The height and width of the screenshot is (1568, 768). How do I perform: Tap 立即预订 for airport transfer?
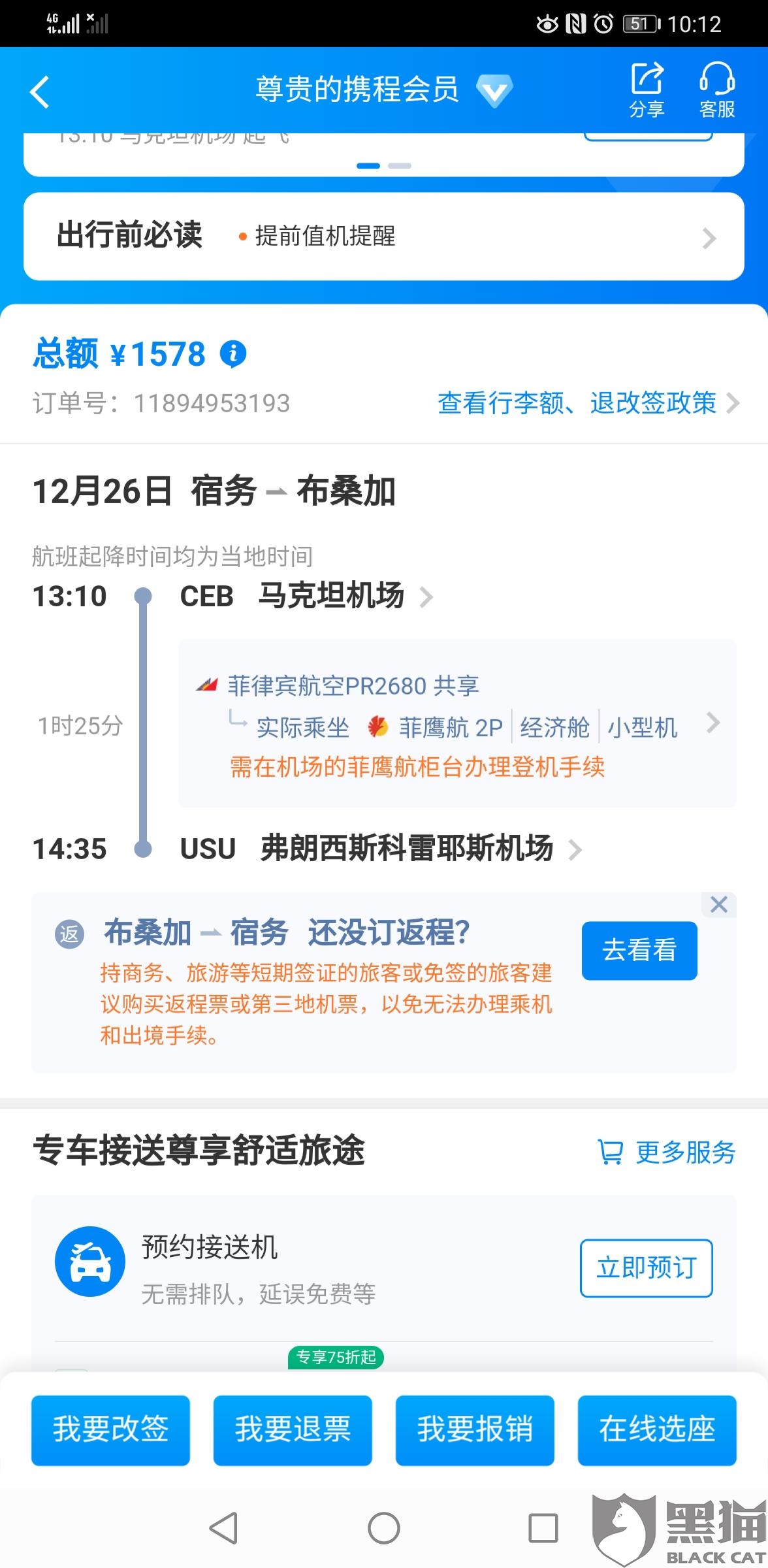click(x=646, y=1267)
